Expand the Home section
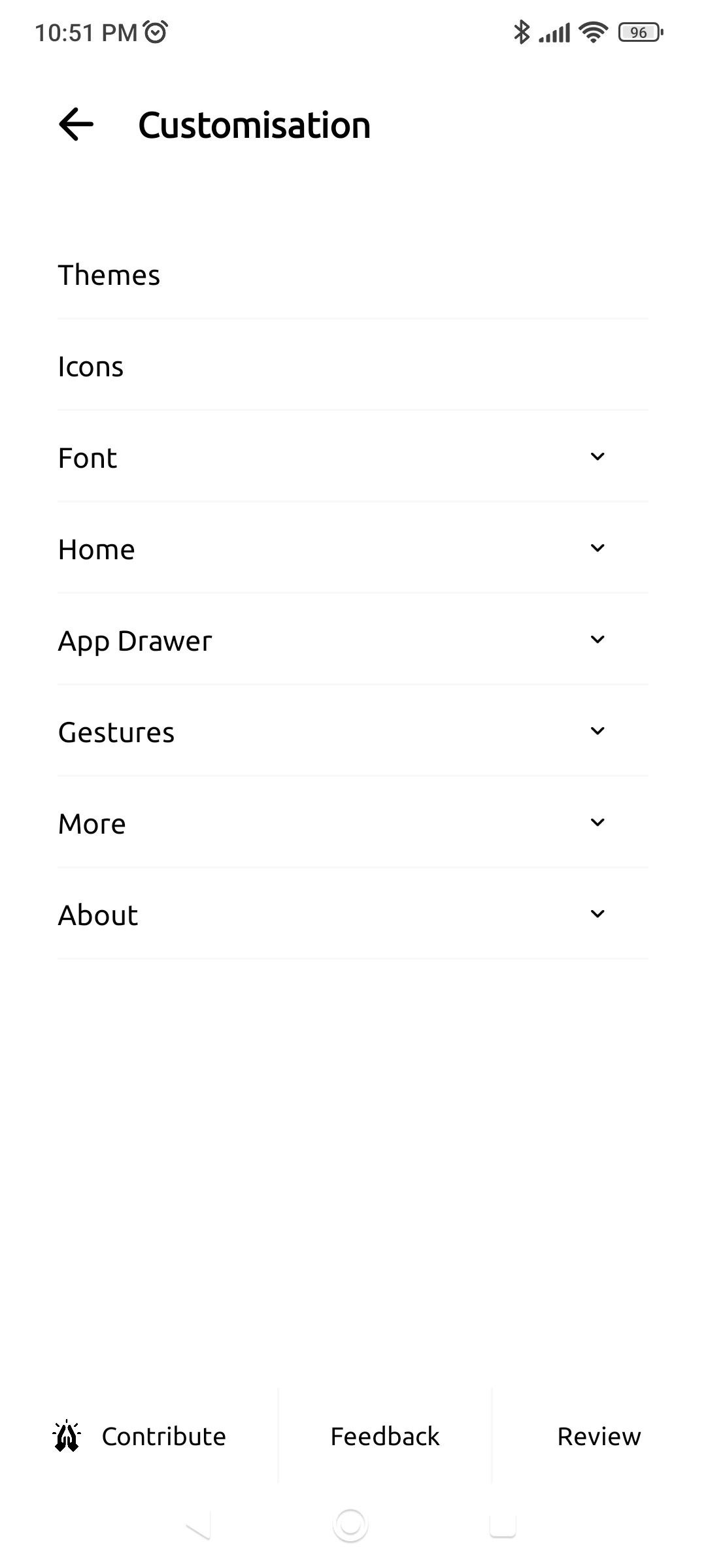This screenshot has height=1568, width=706. (353, 549)
